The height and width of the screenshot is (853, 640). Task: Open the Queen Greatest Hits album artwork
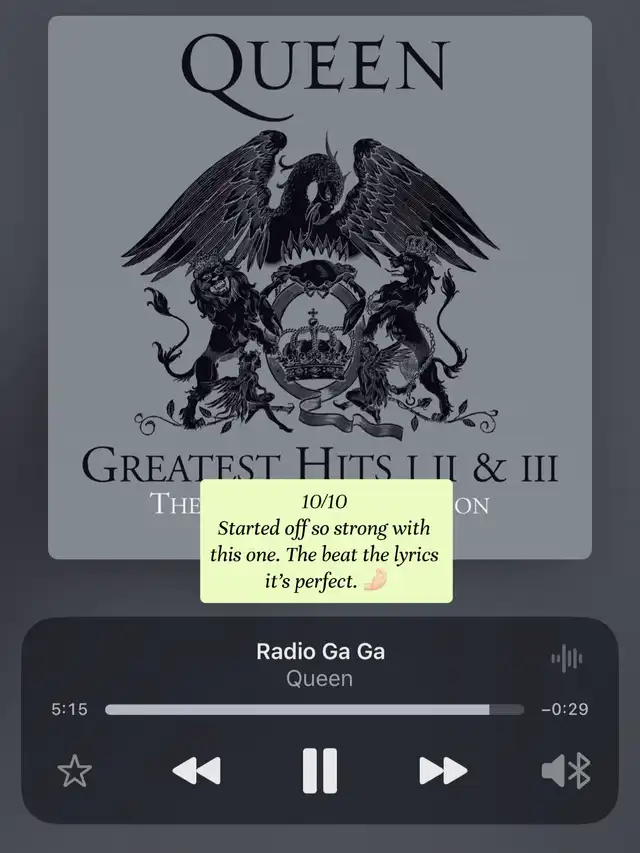[320, 250]
